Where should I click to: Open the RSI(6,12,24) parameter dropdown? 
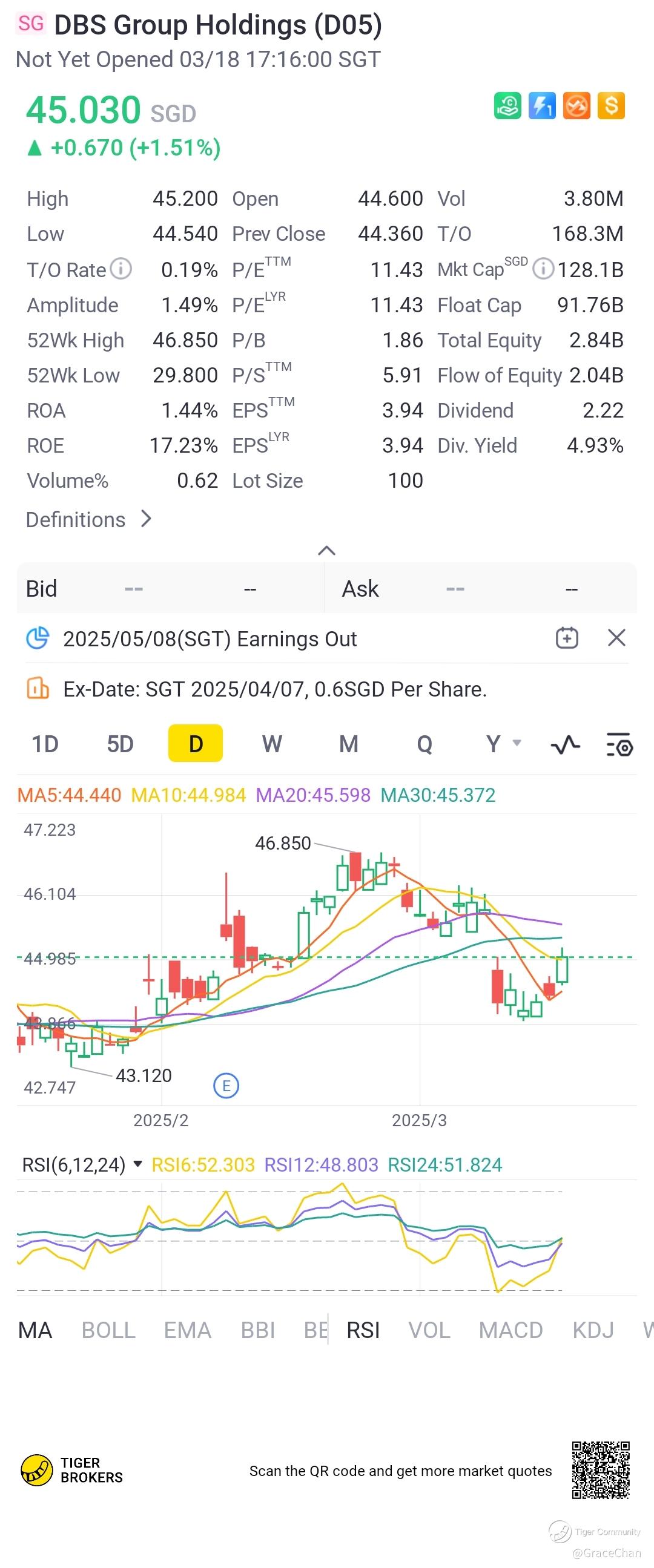coord(82,1164)
